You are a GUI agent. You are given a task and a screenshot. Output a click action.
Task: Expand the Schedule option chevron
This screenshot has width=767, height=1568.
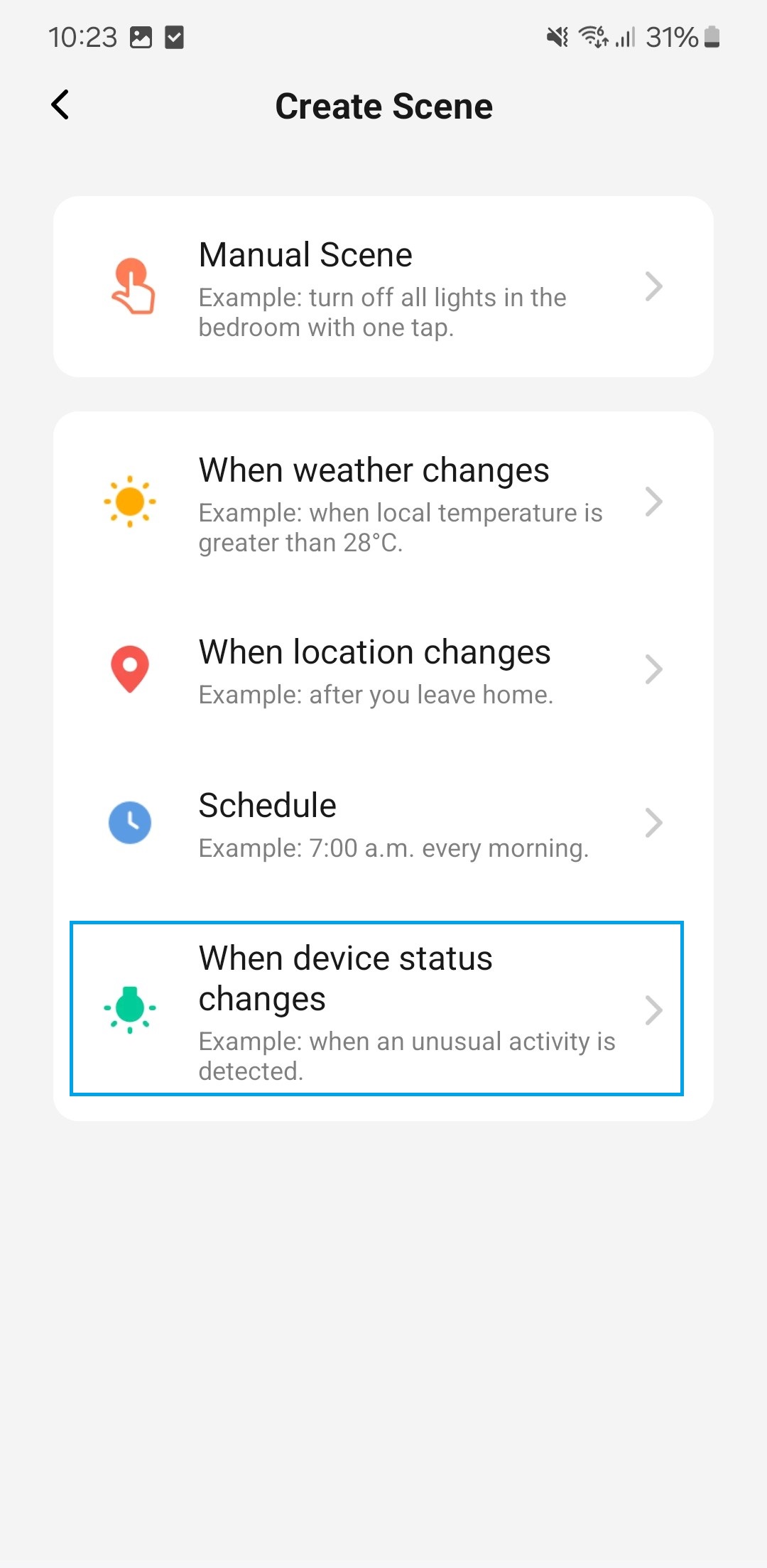pos(653,822)
